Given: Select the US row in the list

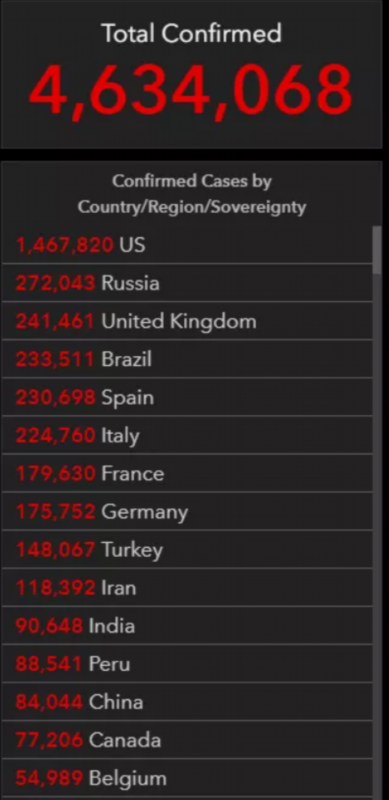Looking at the screenshot, I should [x=187, y=245].
